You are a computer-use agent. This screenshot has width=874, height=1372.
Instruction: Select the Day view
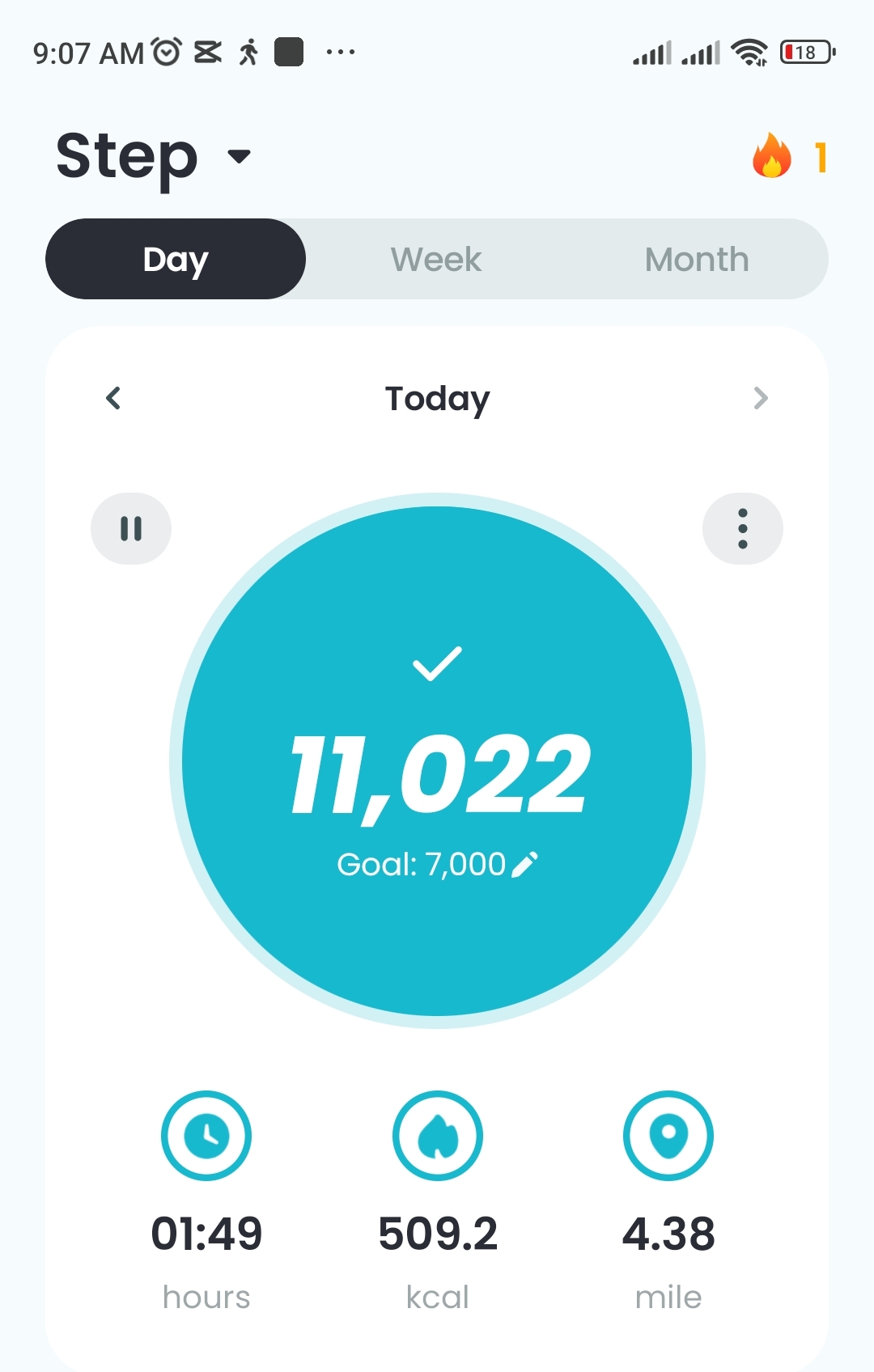click(x=176, y=259)
